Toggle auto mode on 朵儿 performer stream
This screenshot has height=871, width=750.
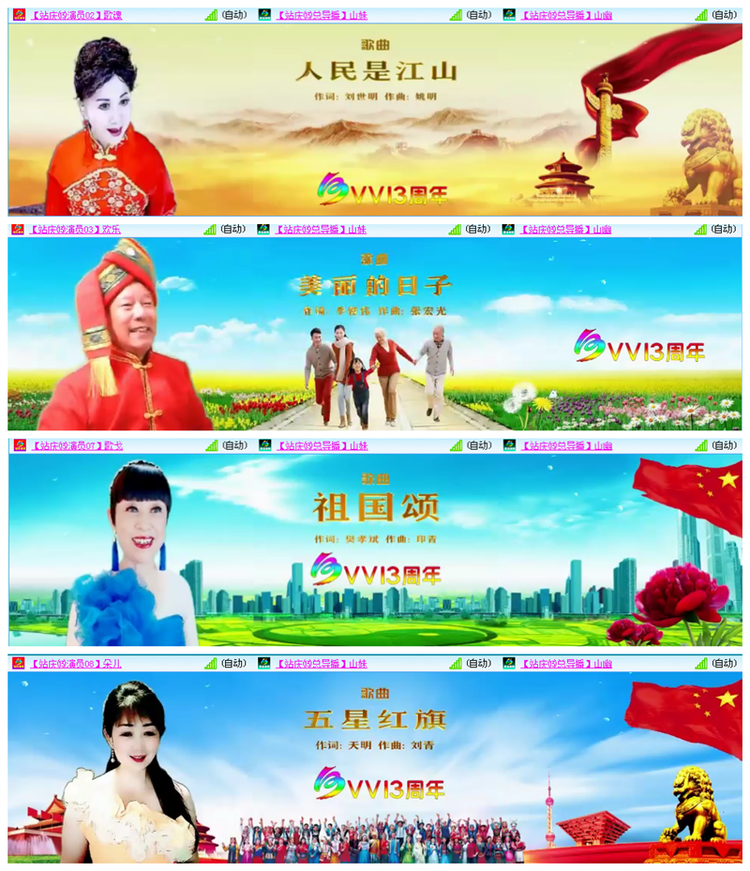point(232,663)
